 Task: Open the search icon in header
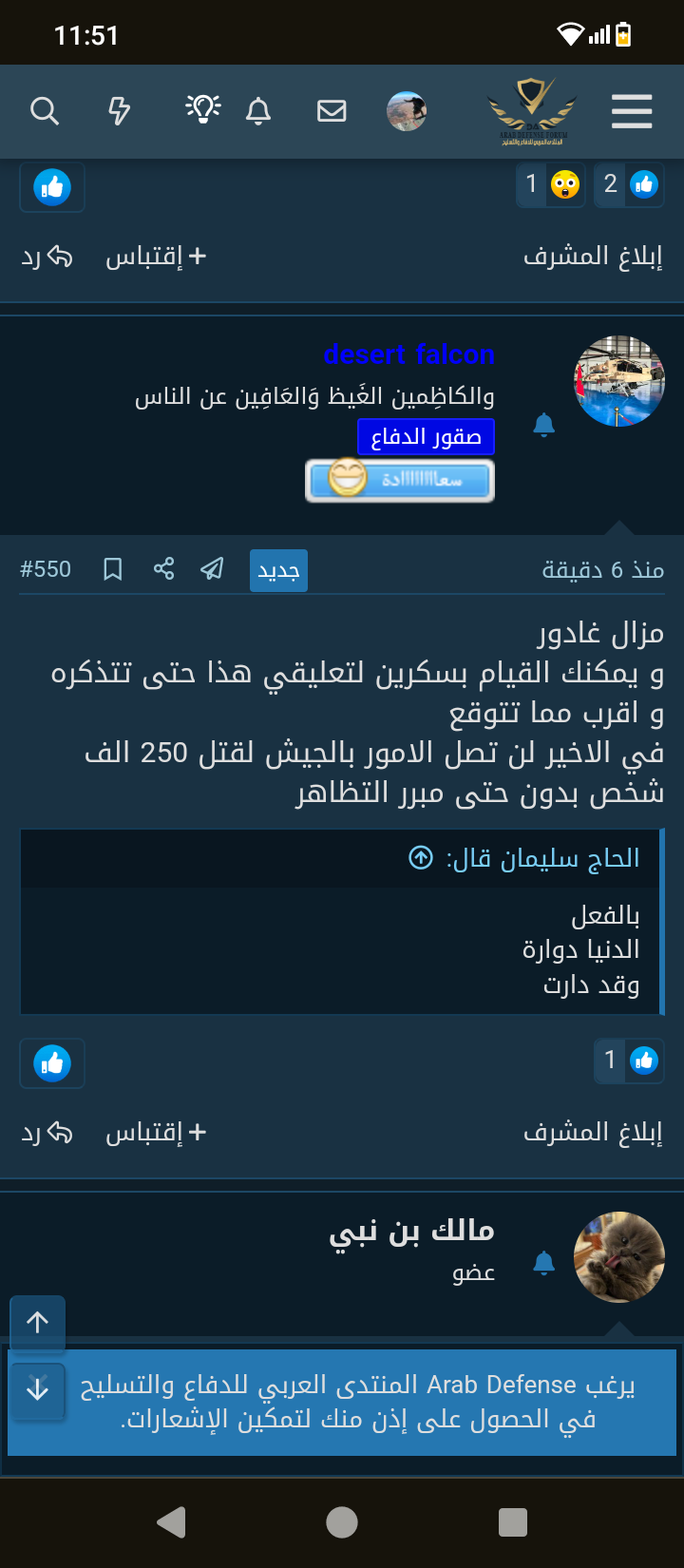(45, 111)
